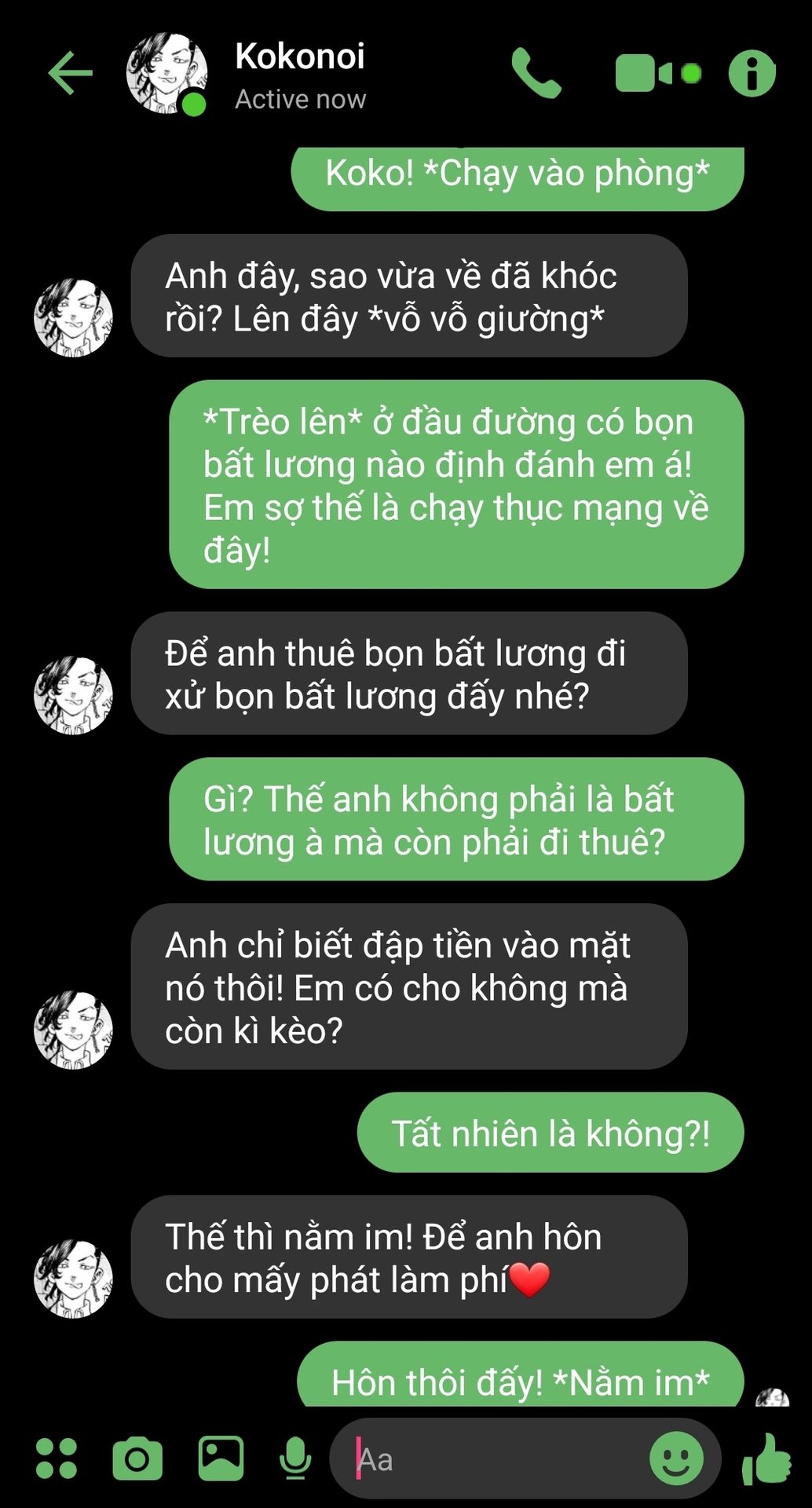Open the photo gallery picker
Screen dimensions: 812x1508
221,1459
